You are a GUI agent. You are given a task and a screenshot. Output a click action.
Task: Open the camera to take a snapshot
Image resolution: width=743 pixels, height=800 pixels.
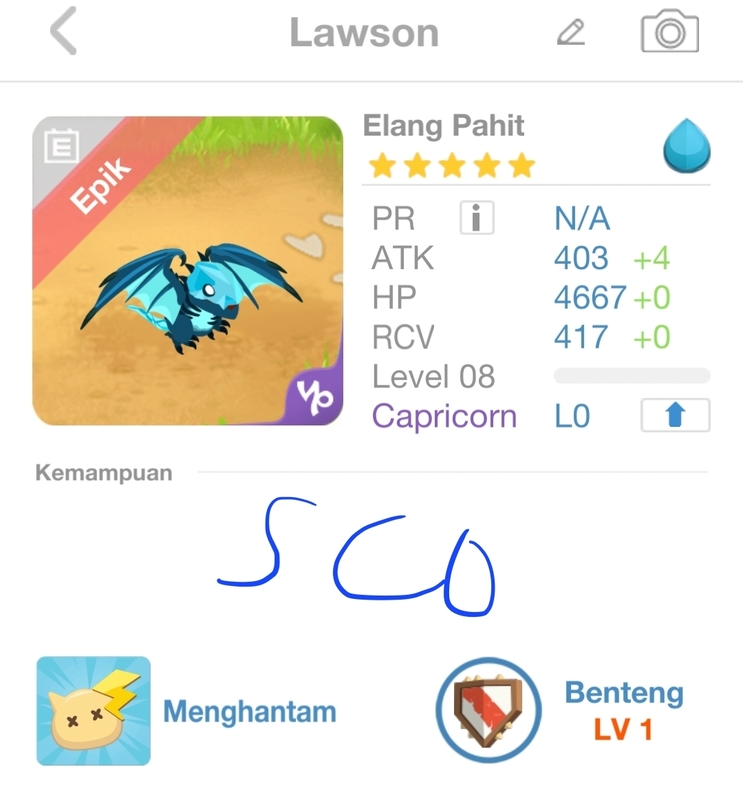point(669,32)
